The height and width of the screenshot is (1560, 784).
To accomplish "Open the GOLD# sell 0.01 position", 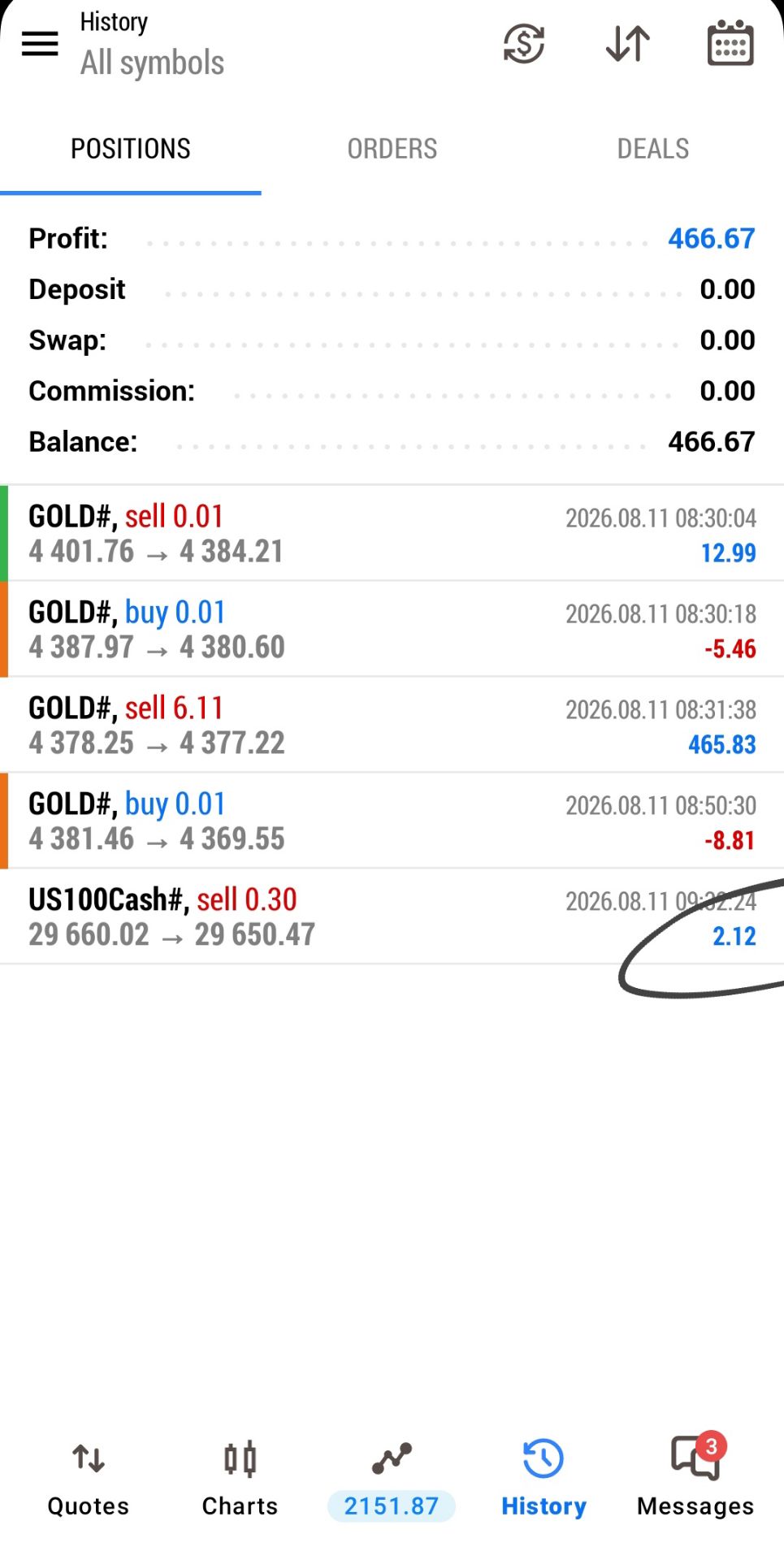I will (x=392, y=533).
